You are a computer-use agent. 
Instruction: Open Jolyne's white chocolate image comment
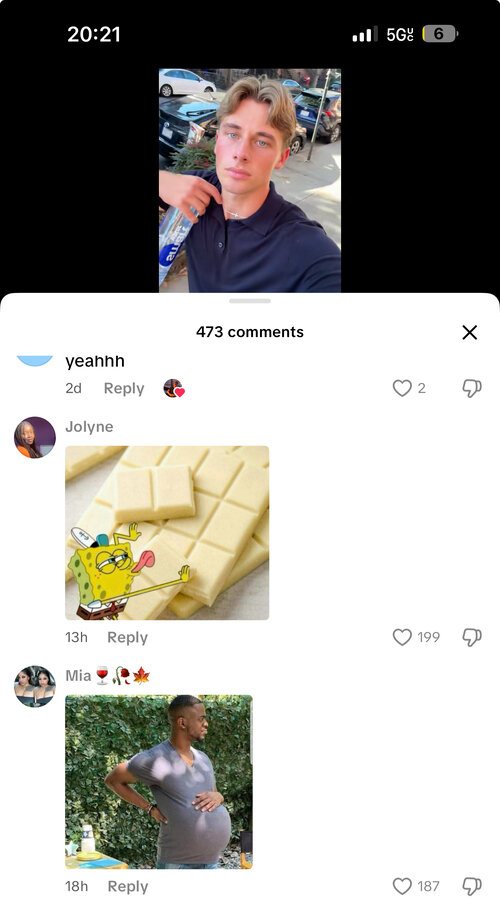click(167, 533)
